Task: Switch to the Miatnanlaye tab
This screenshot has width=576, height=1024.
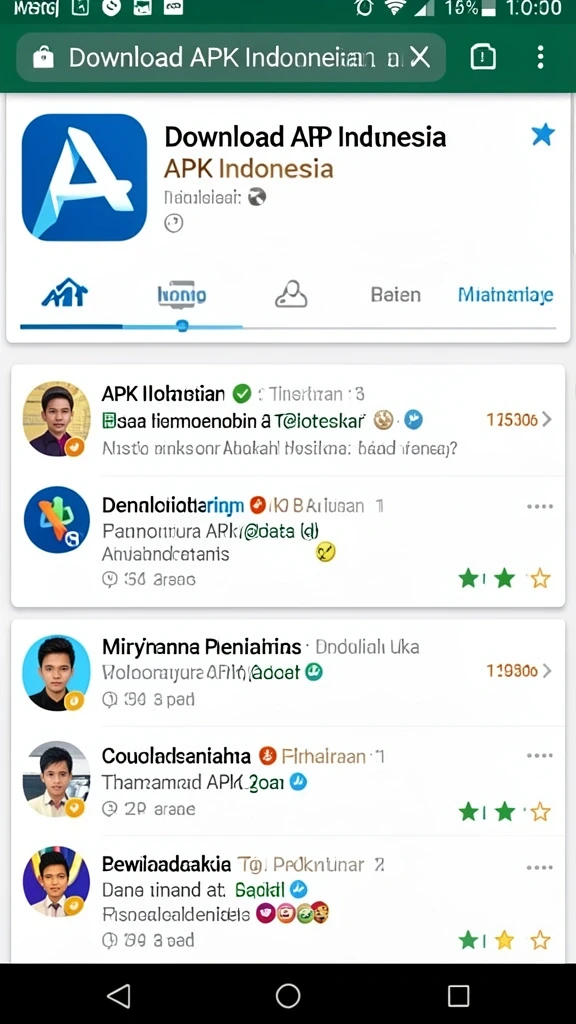Action: 505,295
